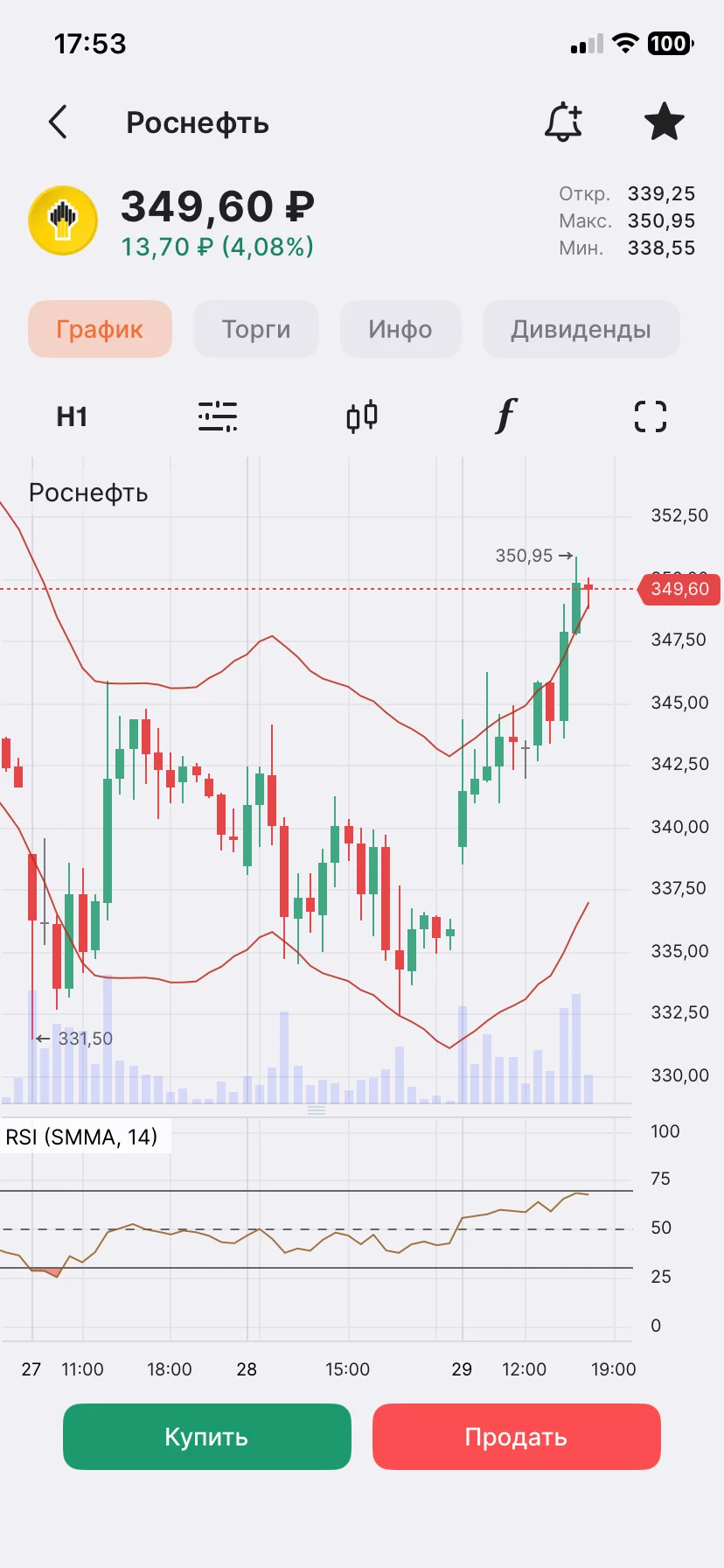
Task: Select the Дивиденды tab
Action: [581, 329]
